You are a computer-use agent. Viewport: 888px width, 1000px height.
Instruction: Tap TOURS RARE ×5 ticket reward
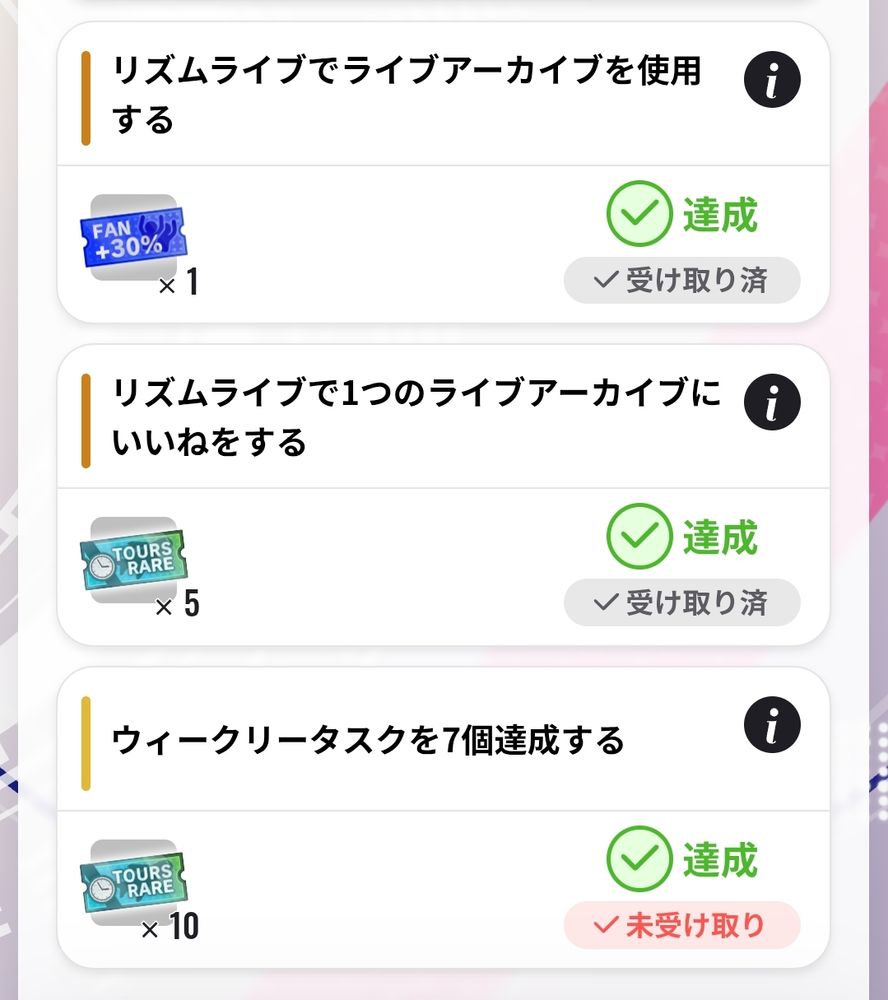tap(133, 560)
